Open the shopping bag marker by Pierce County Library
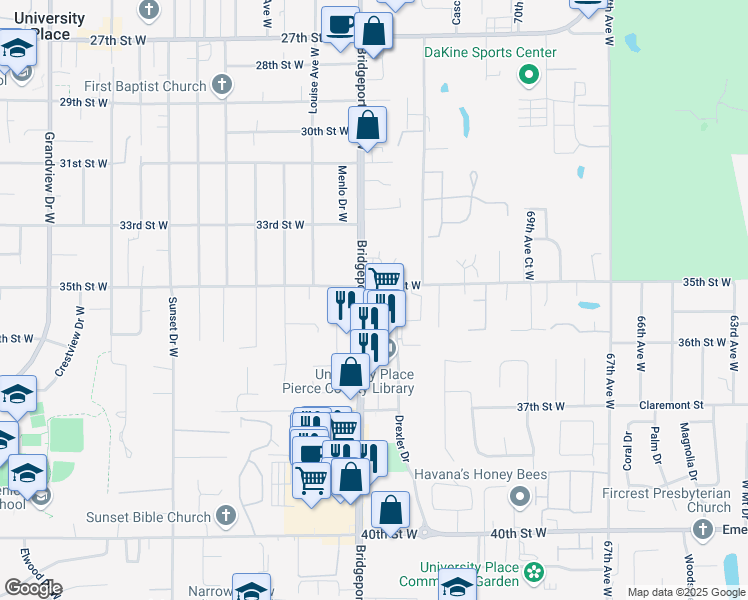Screen dimensions: 748x600 [350, 373]
